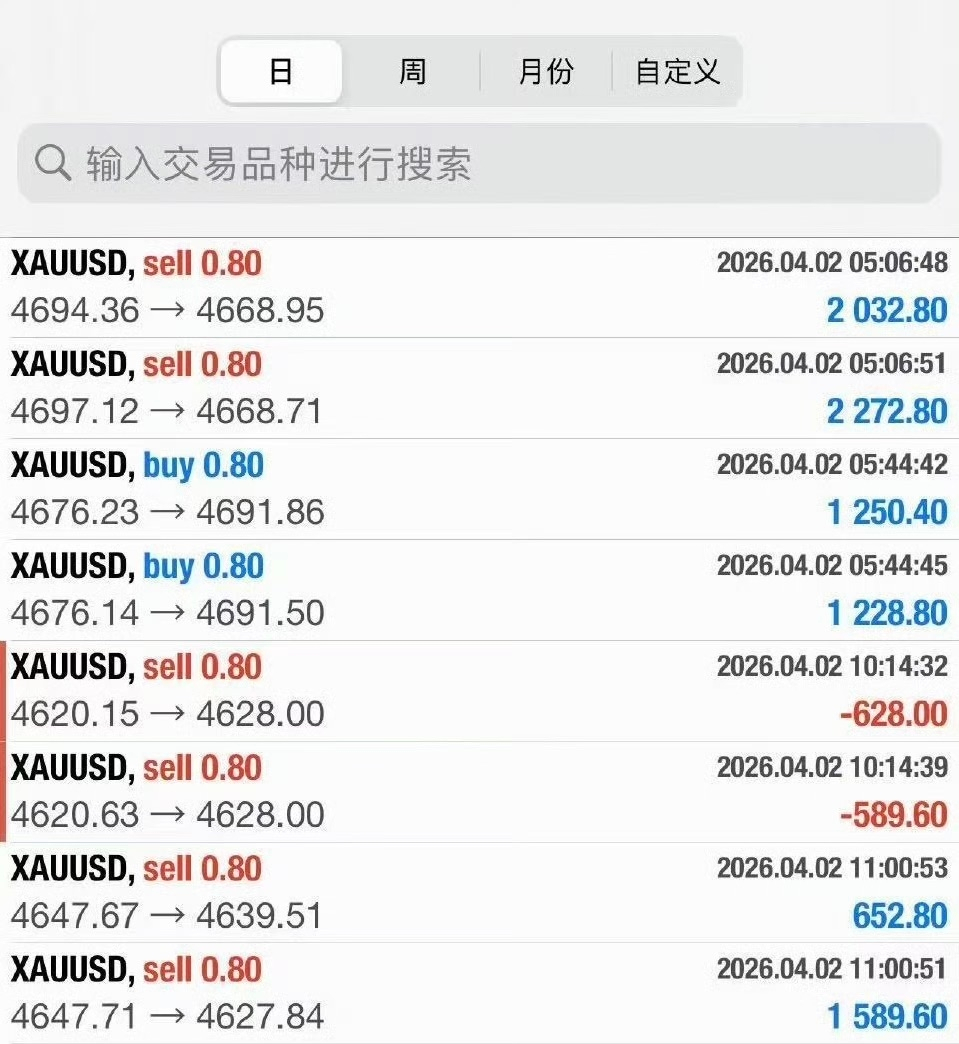Switch to the 月份 (month) segment
959x1044 pixels.
pyautogui.click(x=545, y=71)
